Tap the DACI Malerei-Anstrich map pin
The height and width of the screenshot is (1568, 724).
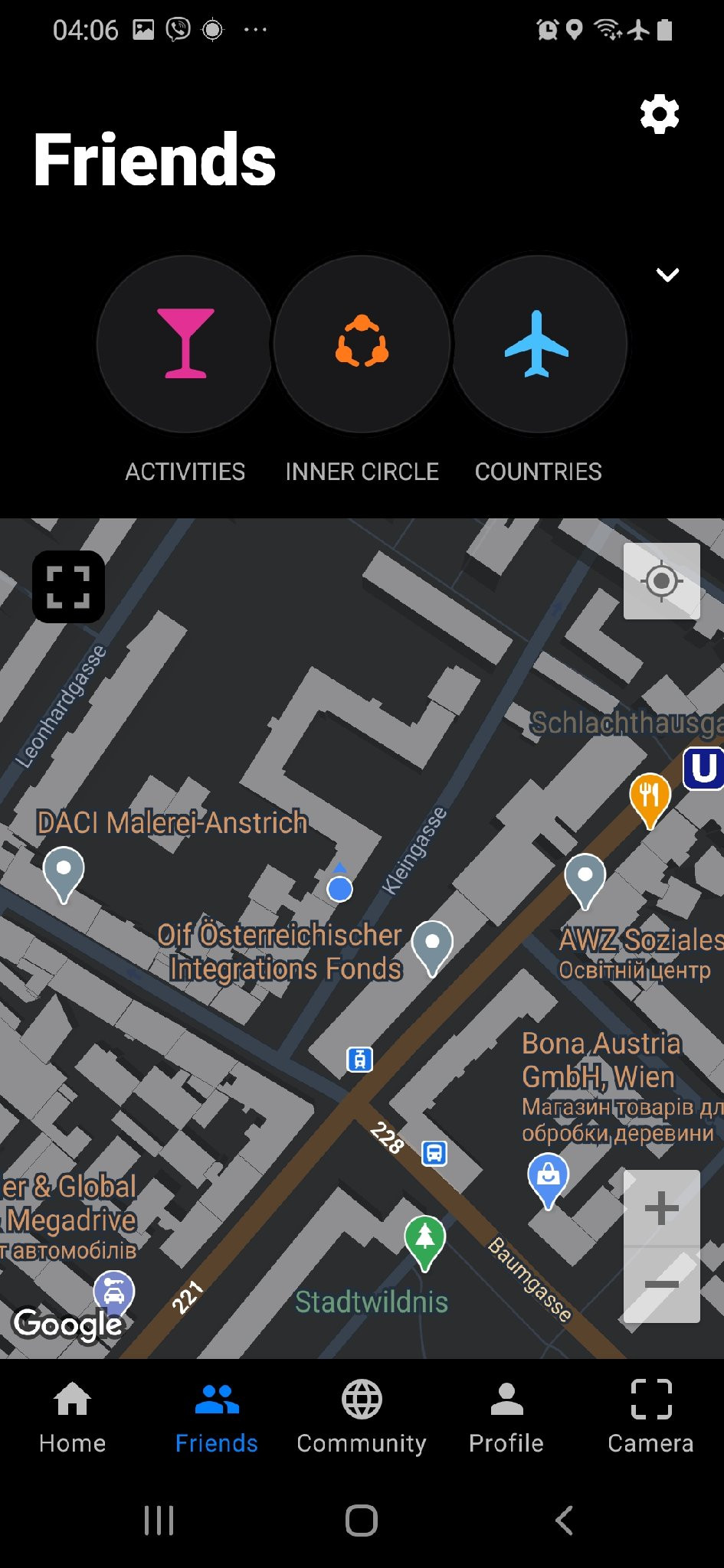click(x=64, y=871)
